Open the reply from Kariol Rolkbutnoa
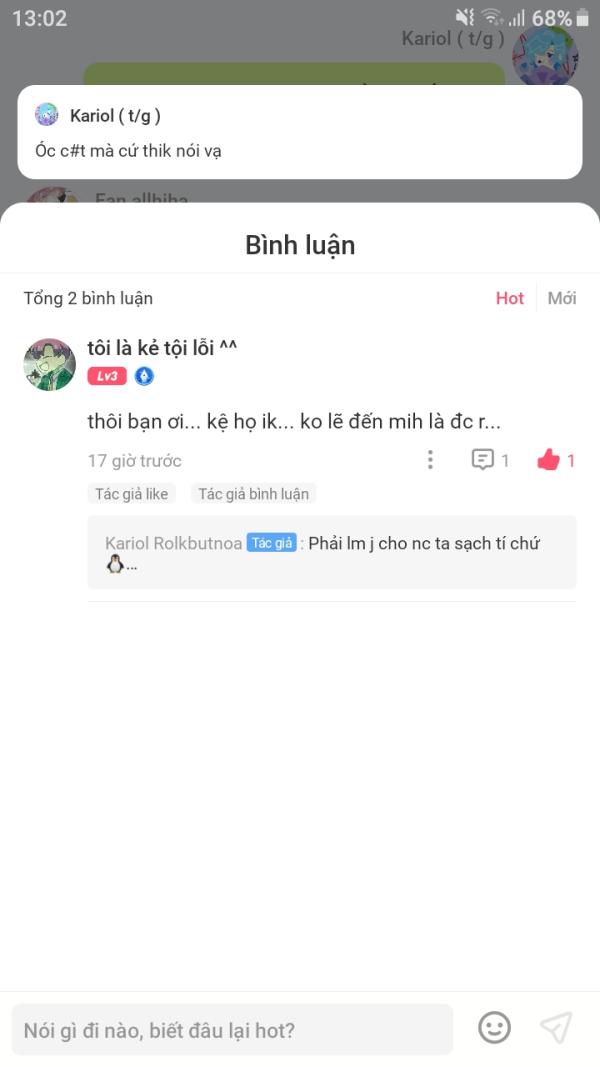 click(x=331, y=552)
